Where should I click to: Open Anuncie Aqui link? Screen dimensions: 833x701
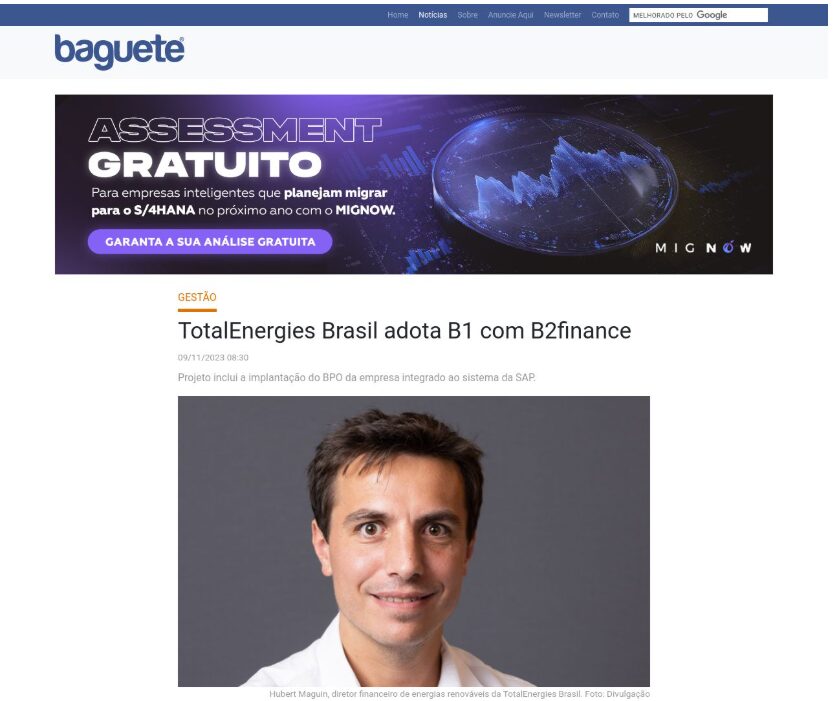click(510, 15)
